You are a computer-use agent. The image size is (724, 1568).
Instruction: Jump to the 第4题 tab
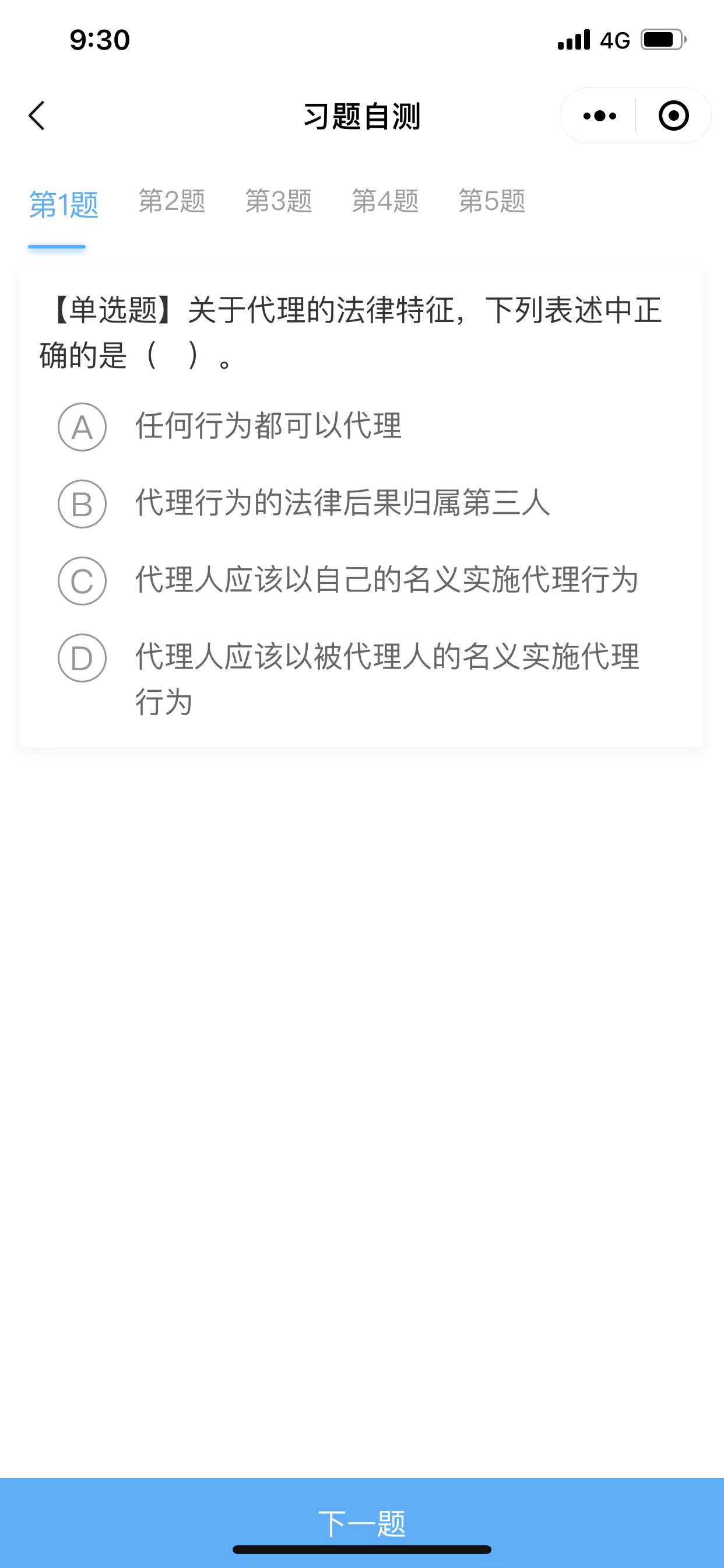click(x=385, y=201)
